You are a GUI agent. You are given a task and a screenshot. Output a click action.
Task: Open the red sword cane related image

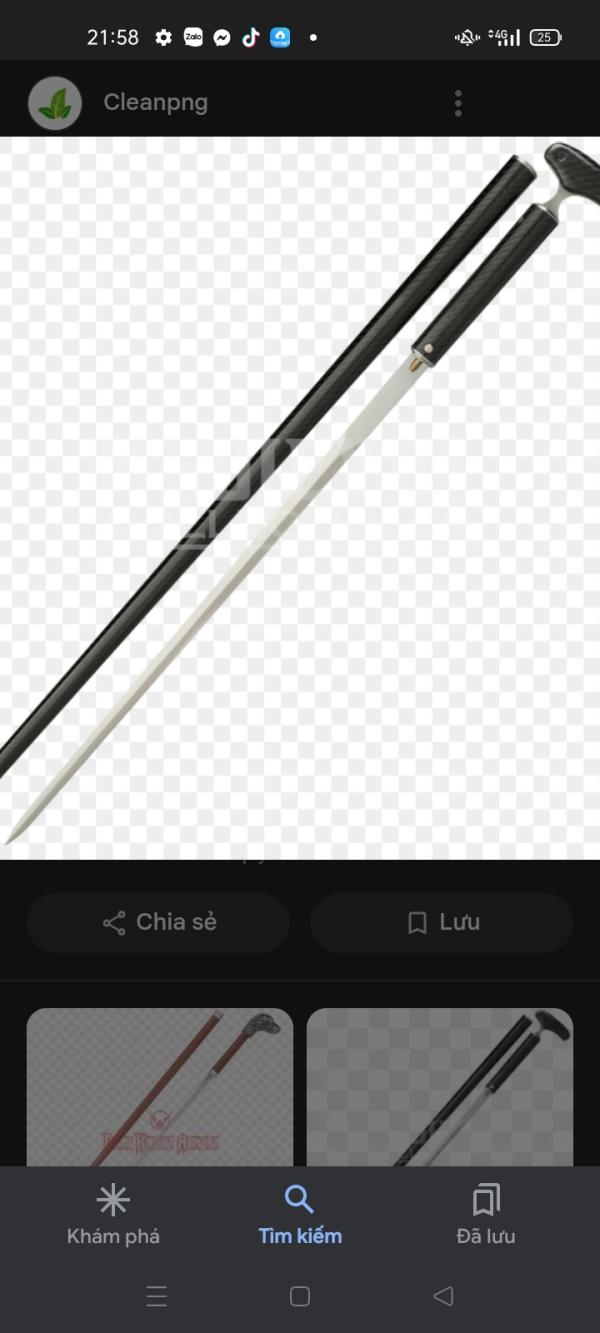coord(160,1087)
